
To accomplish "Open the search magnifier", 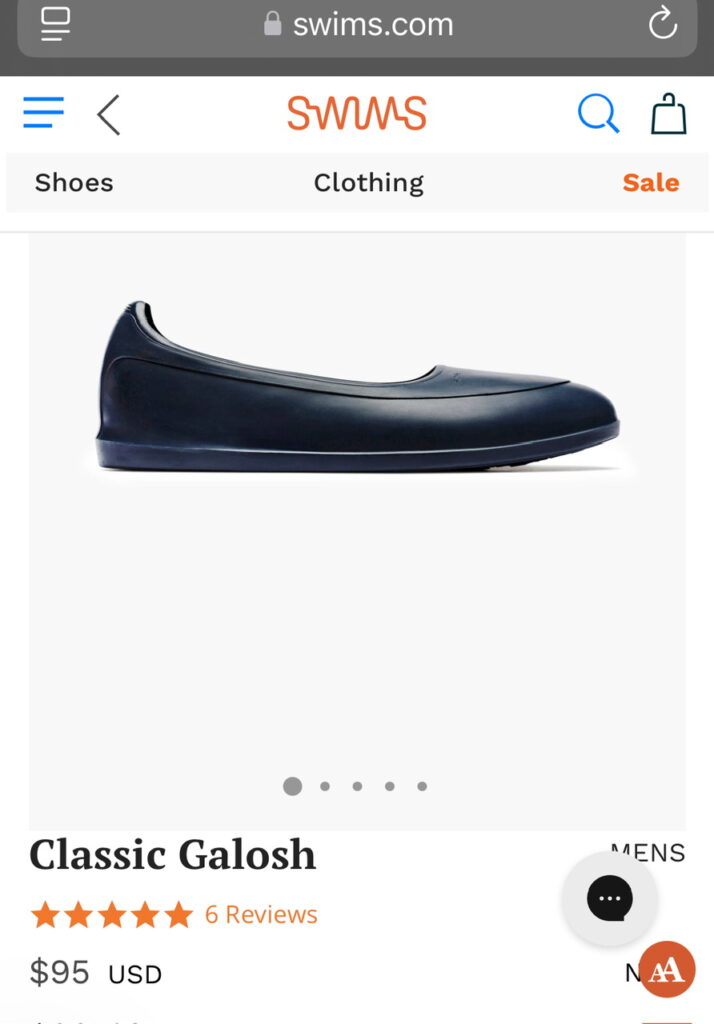I will click(x=598, y=114).
